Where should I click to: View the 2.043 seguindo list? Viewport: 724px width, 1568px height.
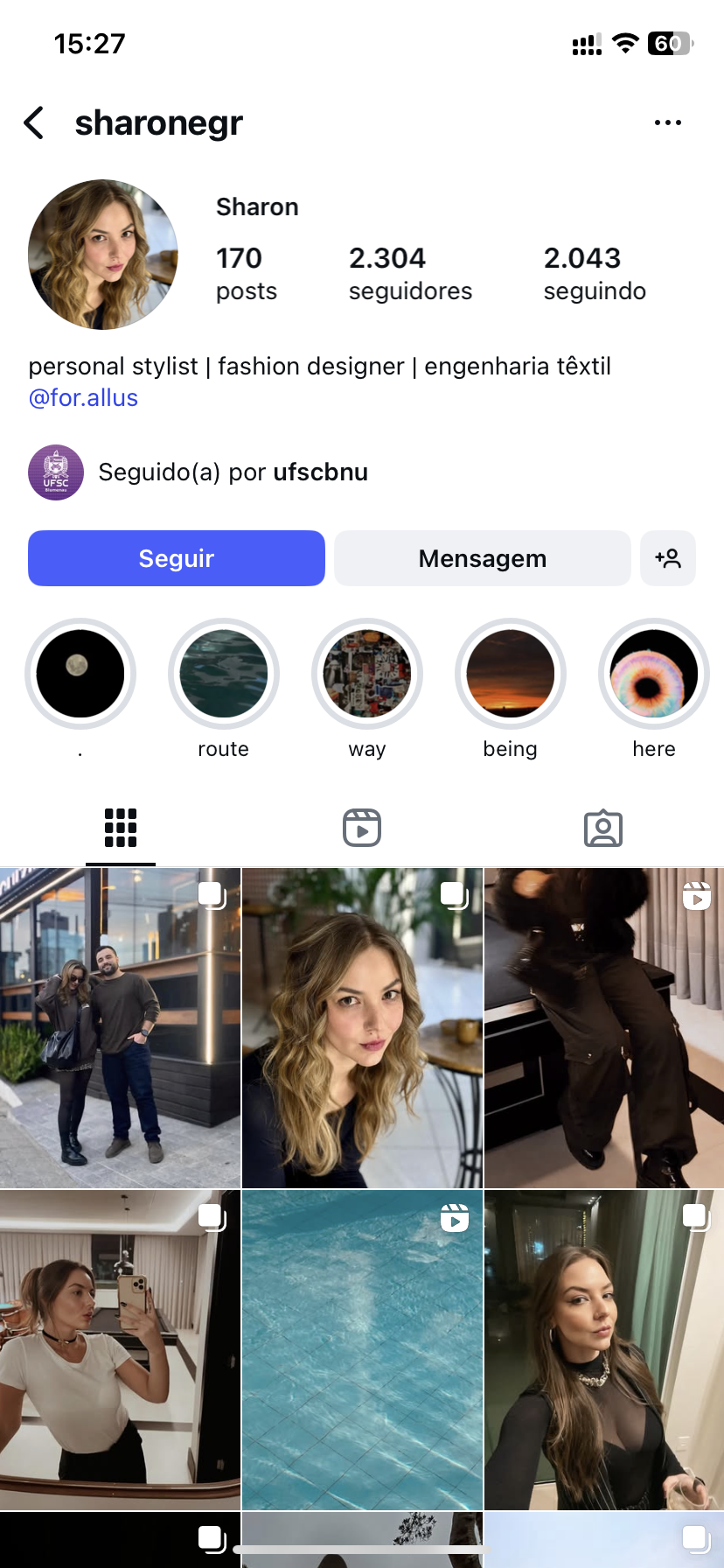tap(595, 274)
